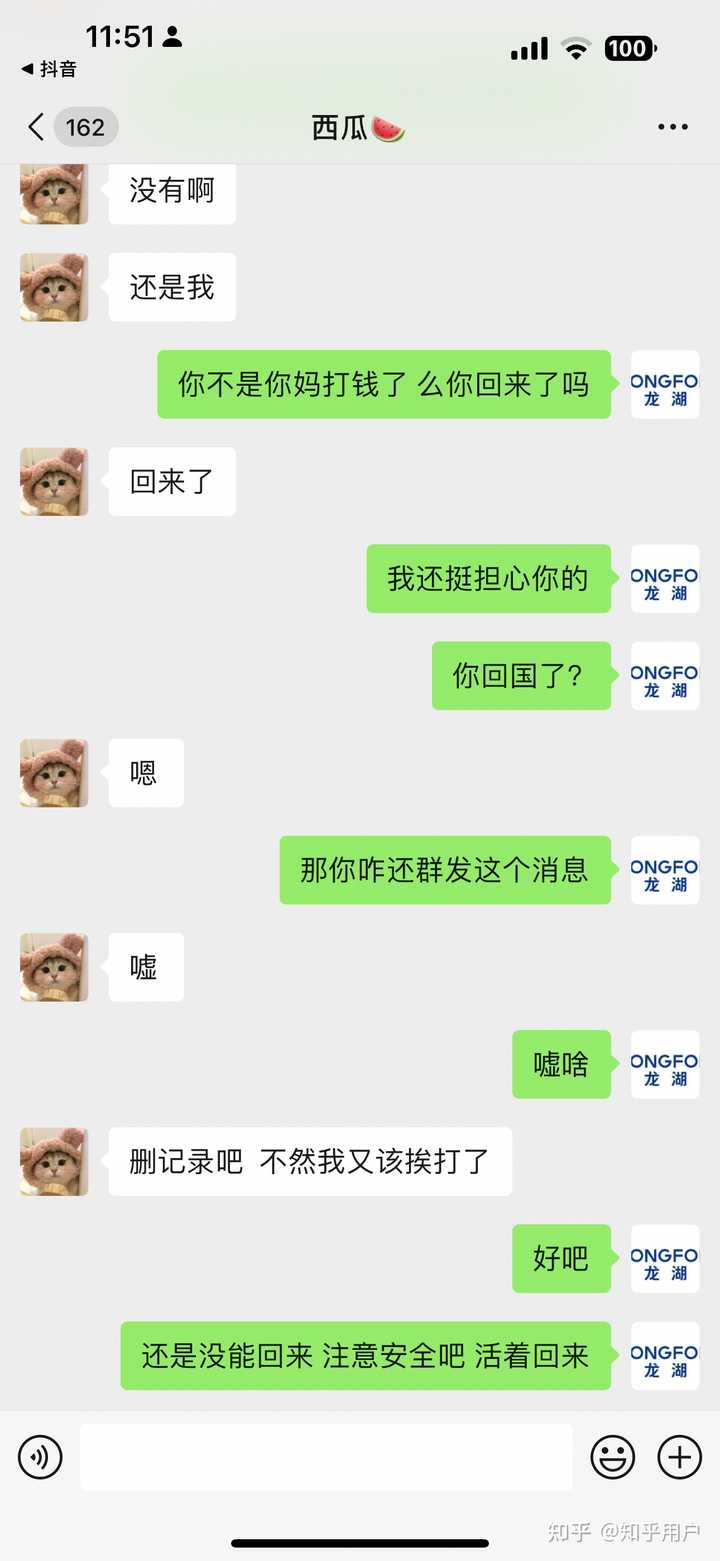720x1561 pixels.
Task: Open my avatar beside "好吧"
Action: point(665,1259)
